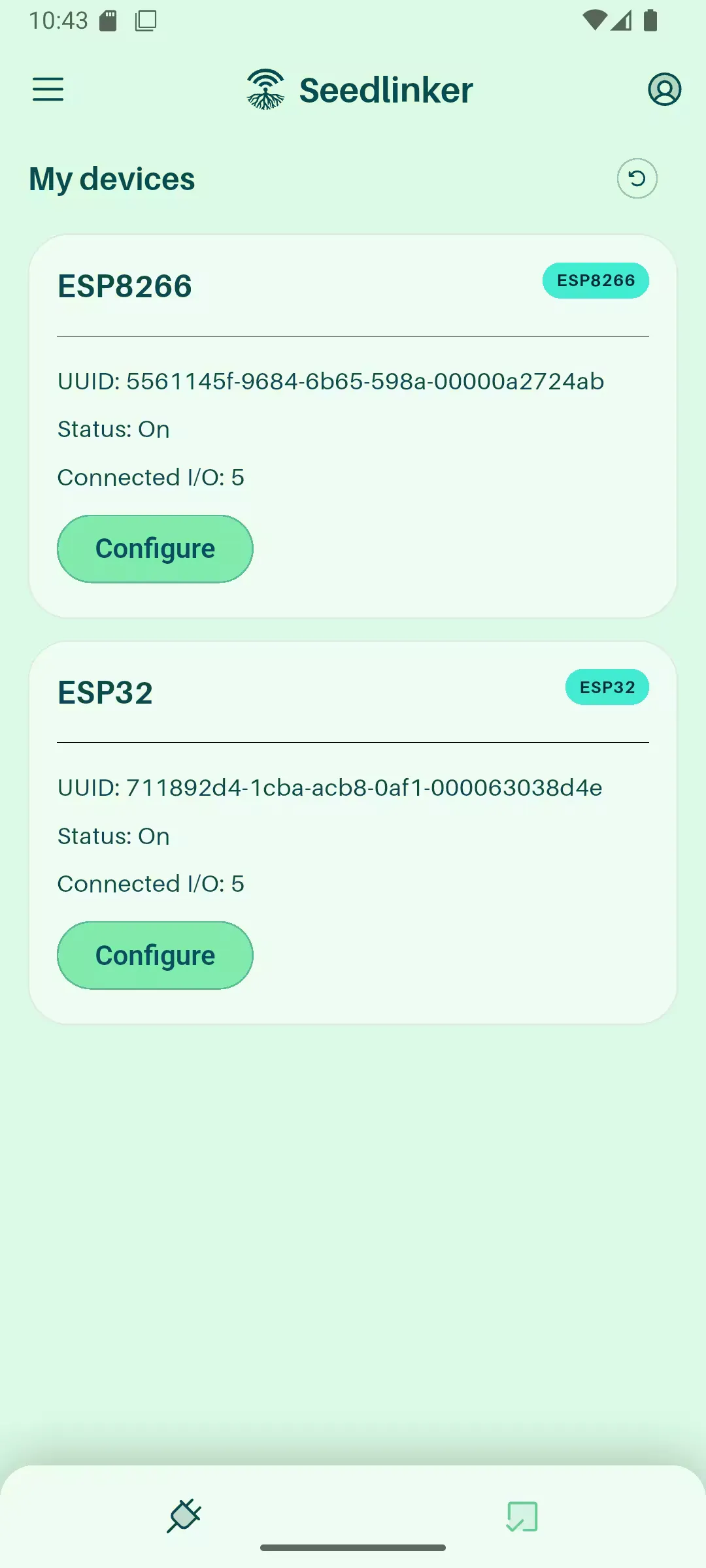Tap Status On for the ESP8266 card

(114, 429)
